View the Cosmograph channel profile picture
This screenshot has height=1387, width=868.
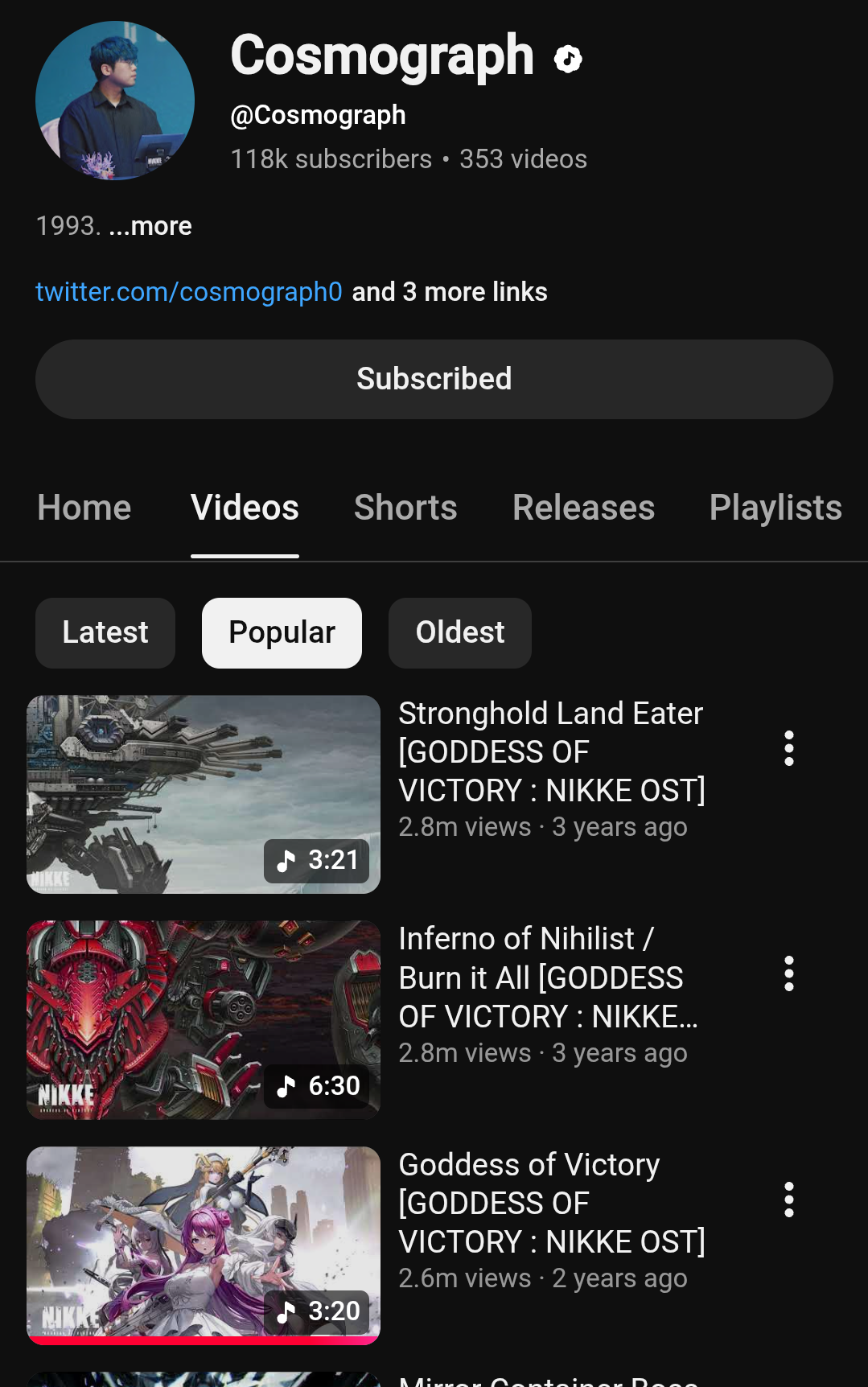click(115, 101)
